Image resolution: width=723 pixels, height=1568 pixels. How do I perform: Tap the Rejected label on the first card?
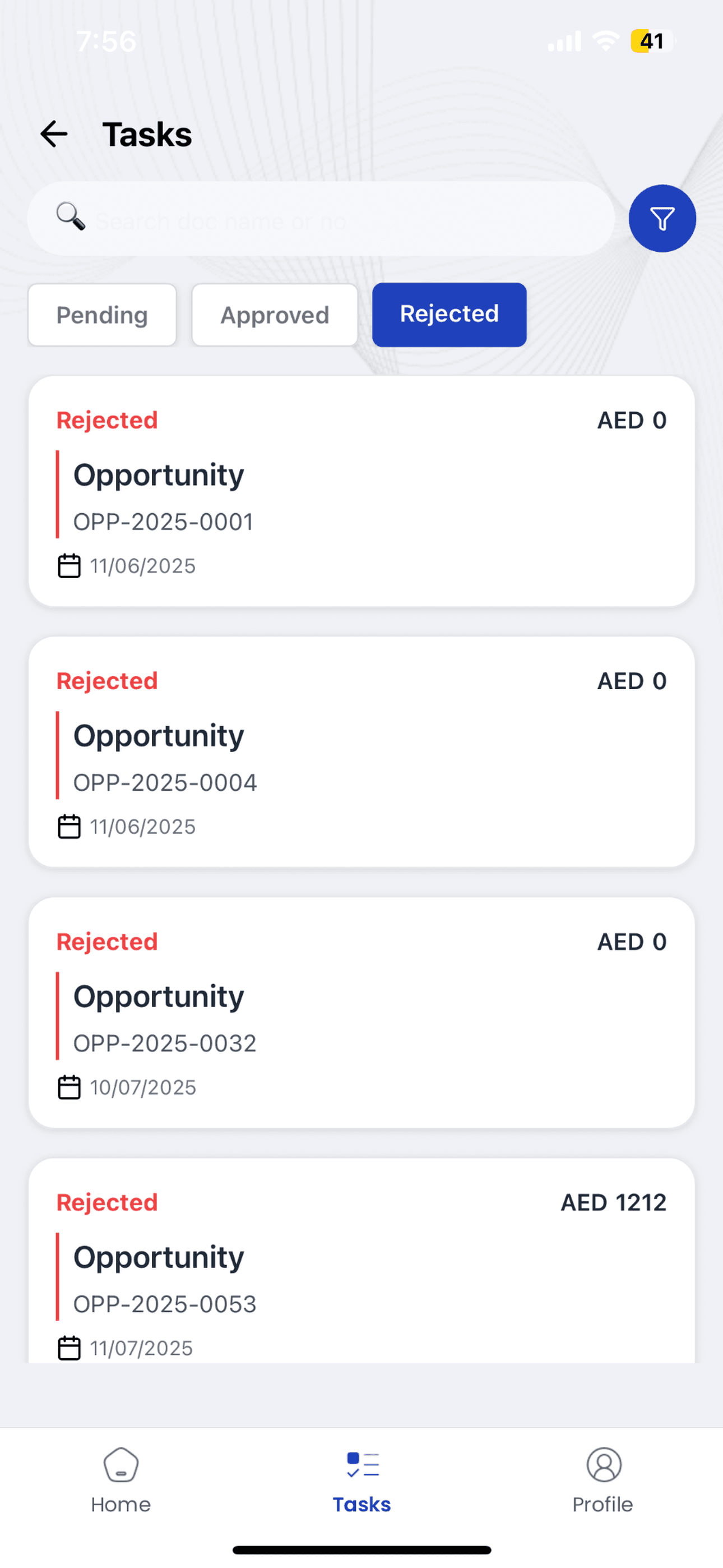click(106, 420)
